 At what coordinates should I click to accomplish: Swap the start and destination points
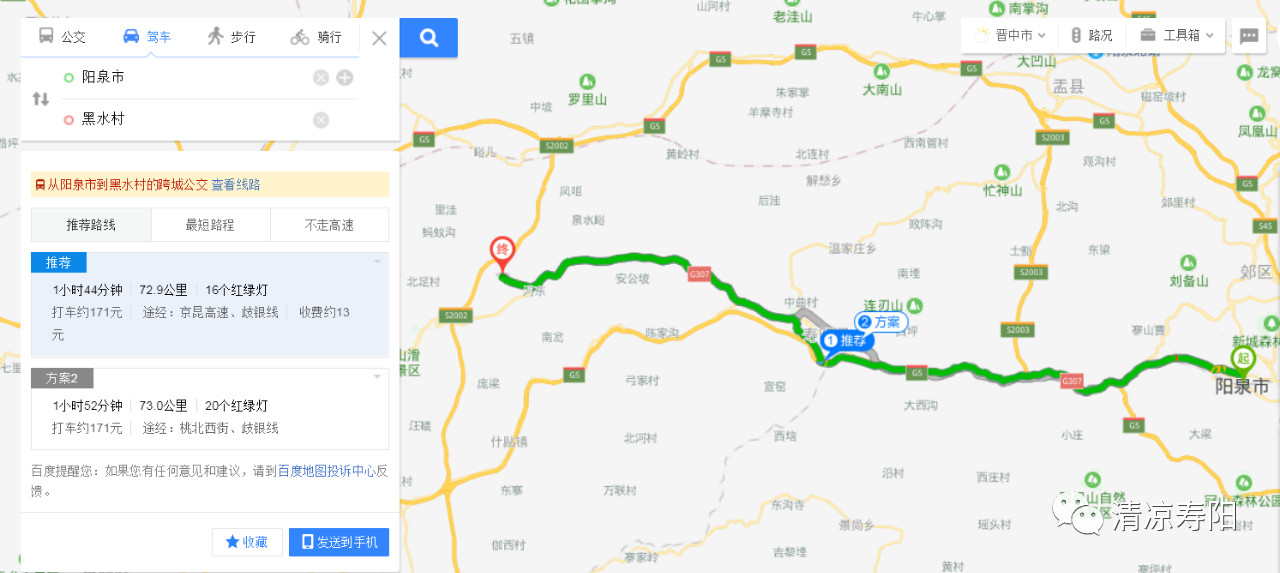tap(41, 98)
